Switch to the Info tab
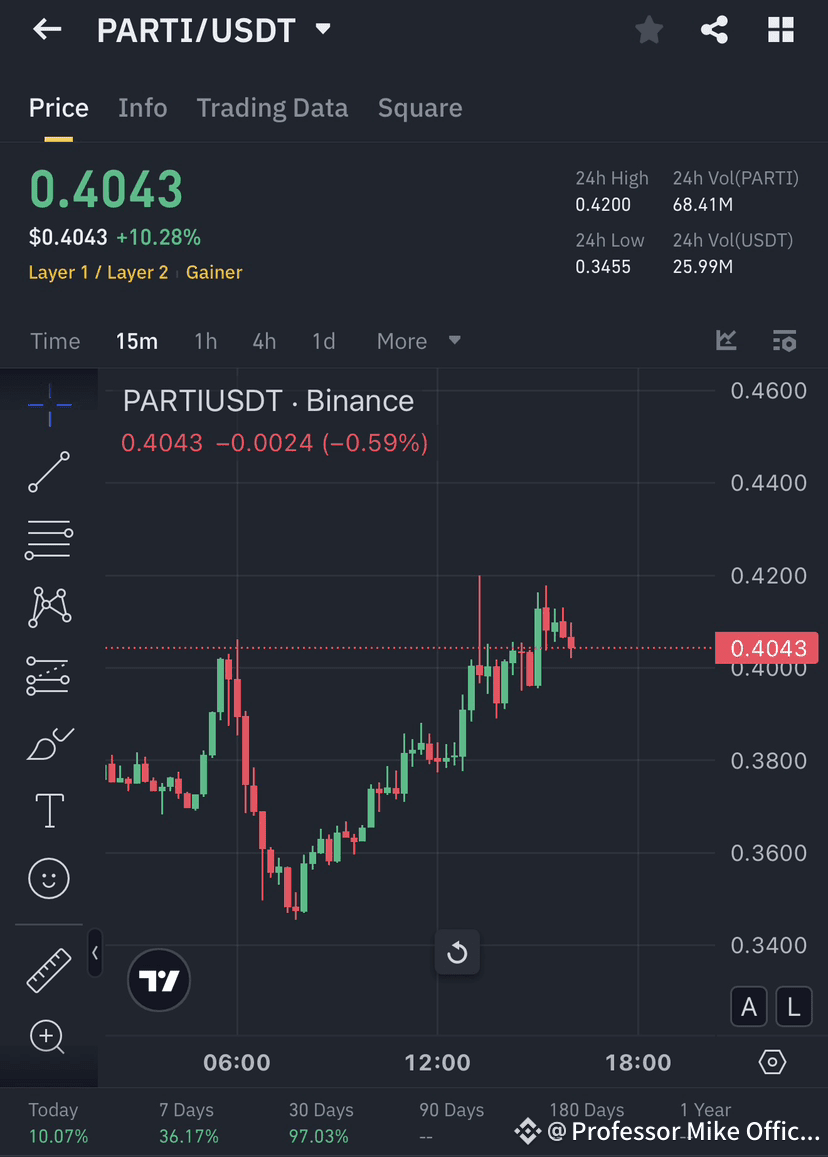The image size is (828, 1157). [x=142, y=107]
